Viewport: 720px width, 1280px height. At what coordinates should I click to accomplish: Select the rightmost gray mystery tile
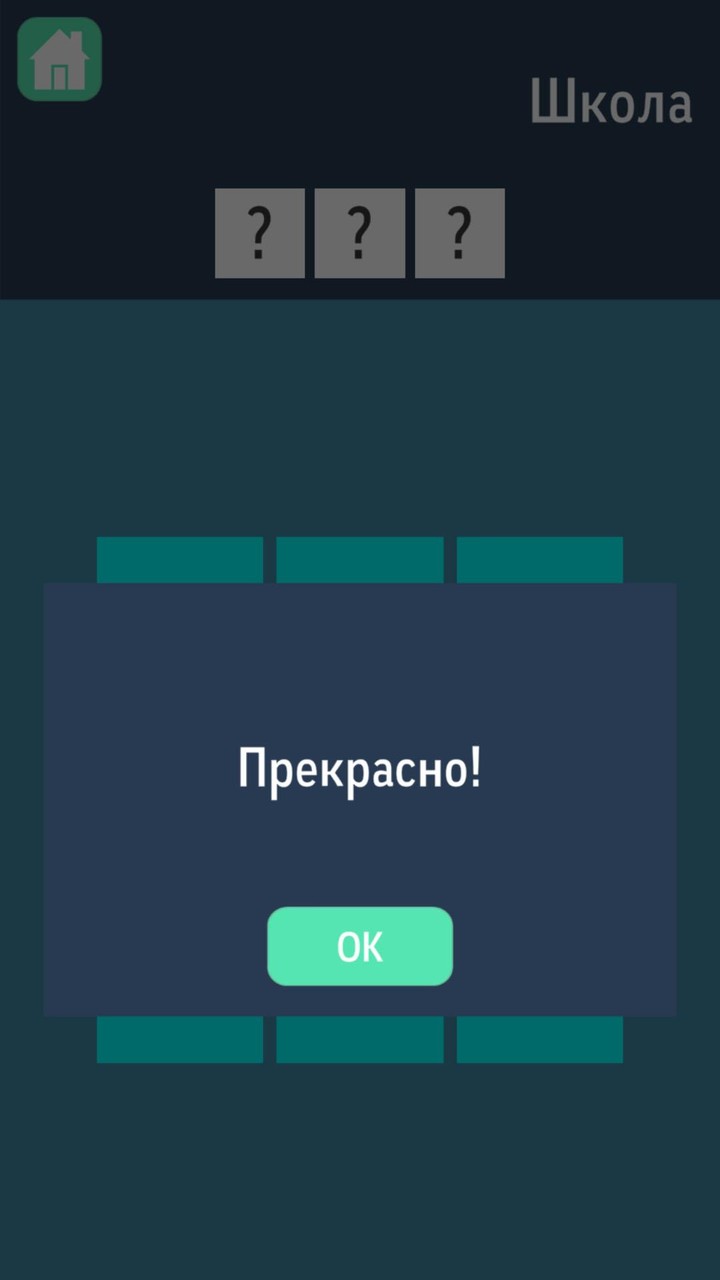coord(459,233)
